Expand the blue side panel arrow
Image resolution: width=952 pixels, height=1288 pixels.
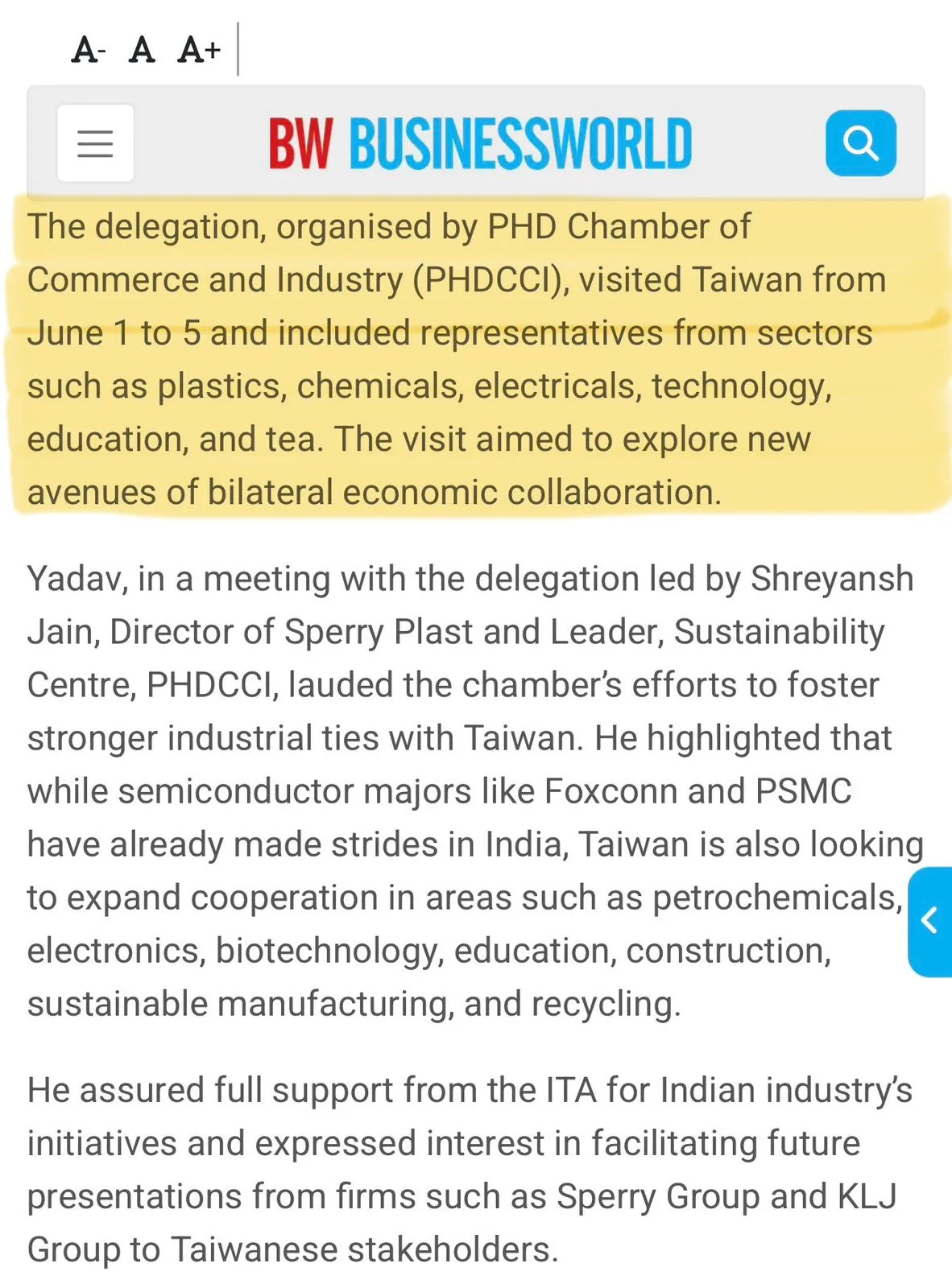pos(929,921)
